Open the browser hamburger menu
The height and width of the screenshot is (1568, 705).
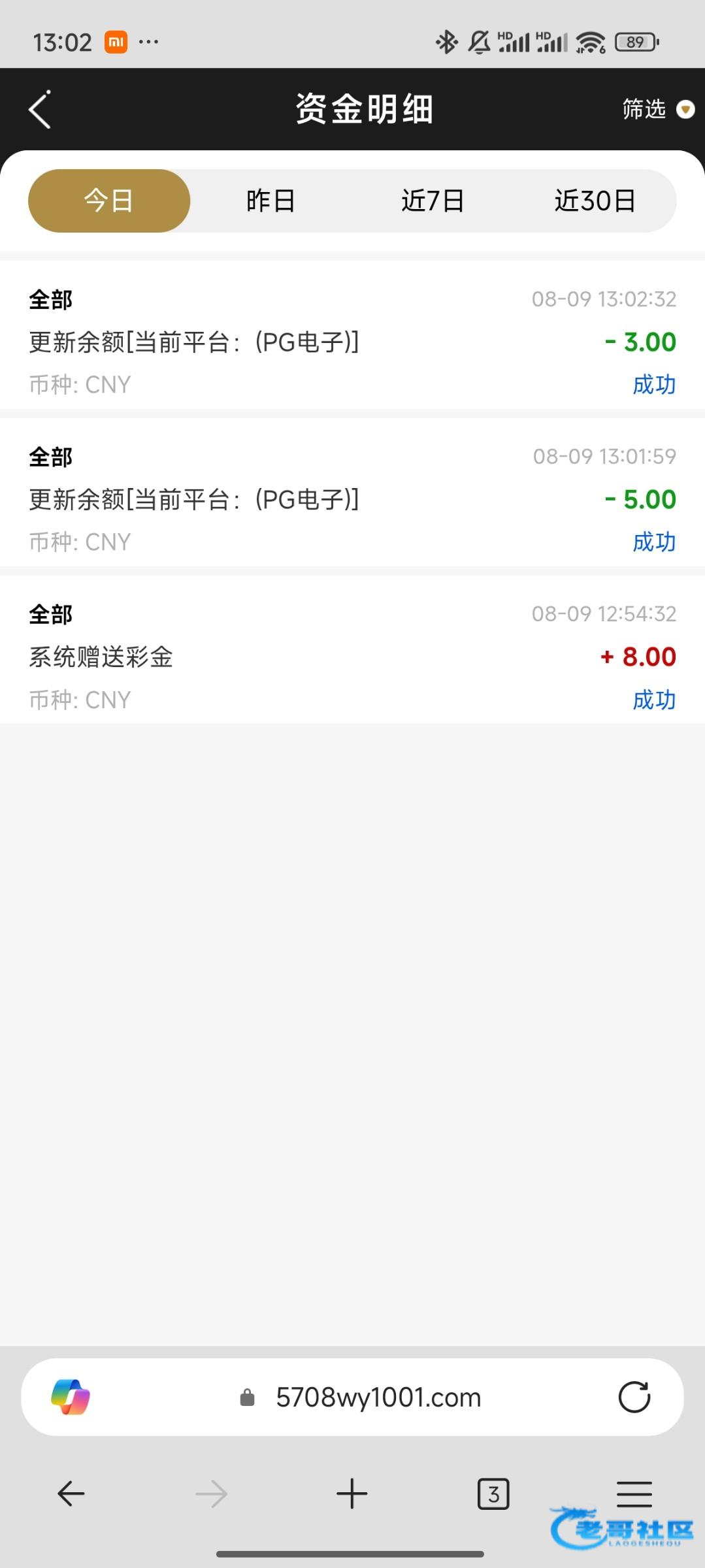[x=634, y=1494]
